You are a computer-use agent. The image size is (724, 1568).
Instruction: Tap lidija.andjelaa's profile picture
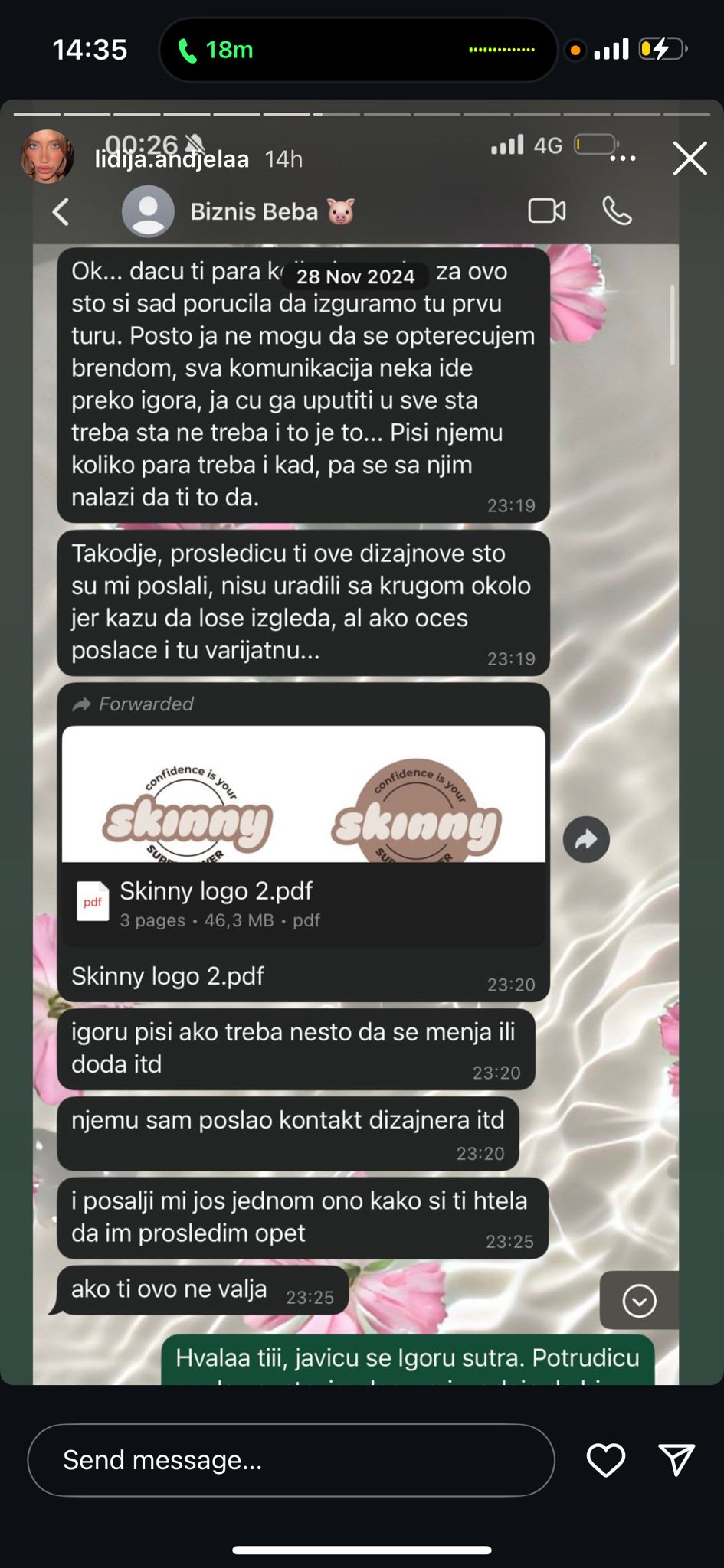pos(48,157)
